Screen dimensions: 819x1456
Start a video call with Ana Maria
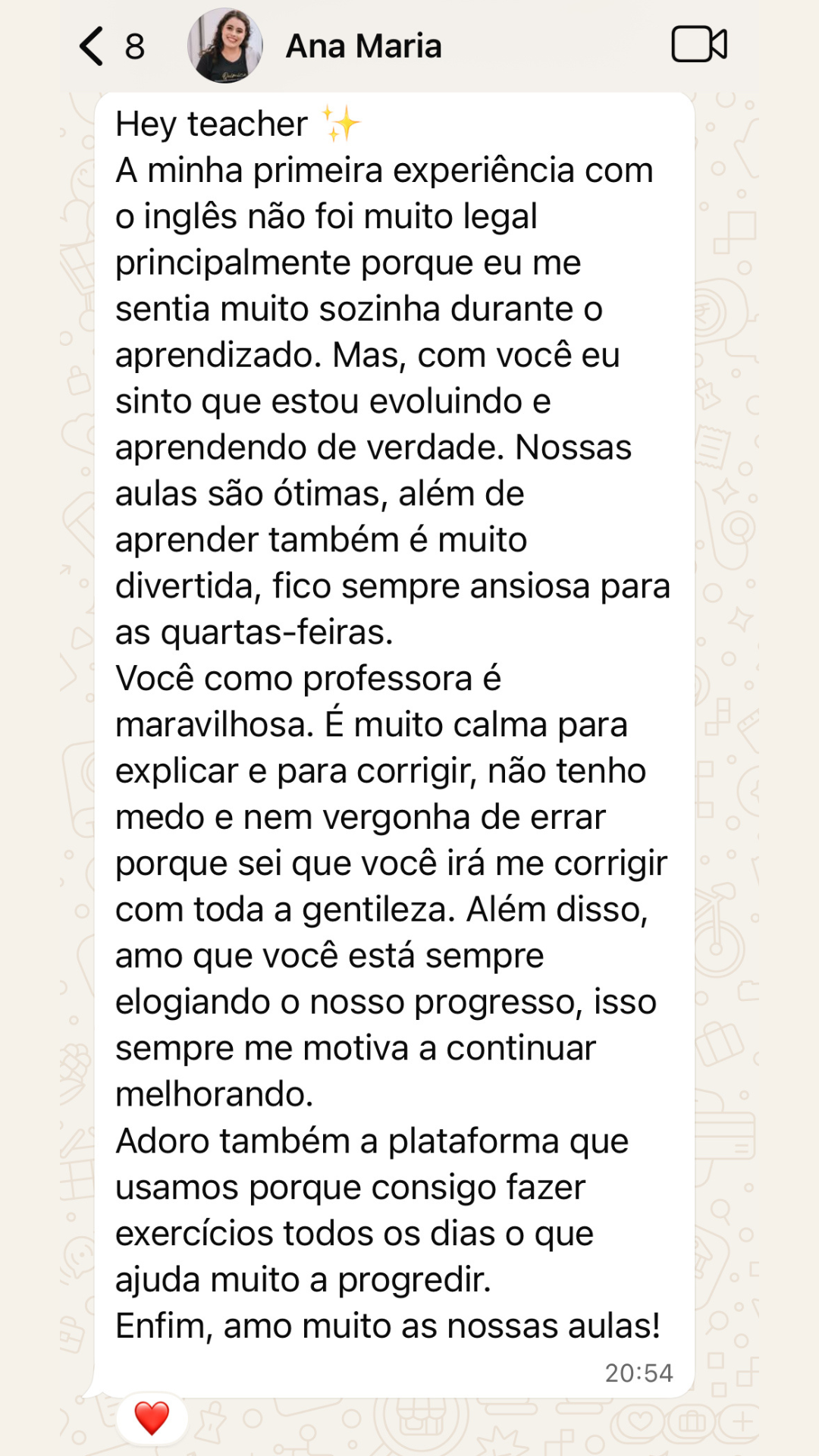[x=698, y=45]
